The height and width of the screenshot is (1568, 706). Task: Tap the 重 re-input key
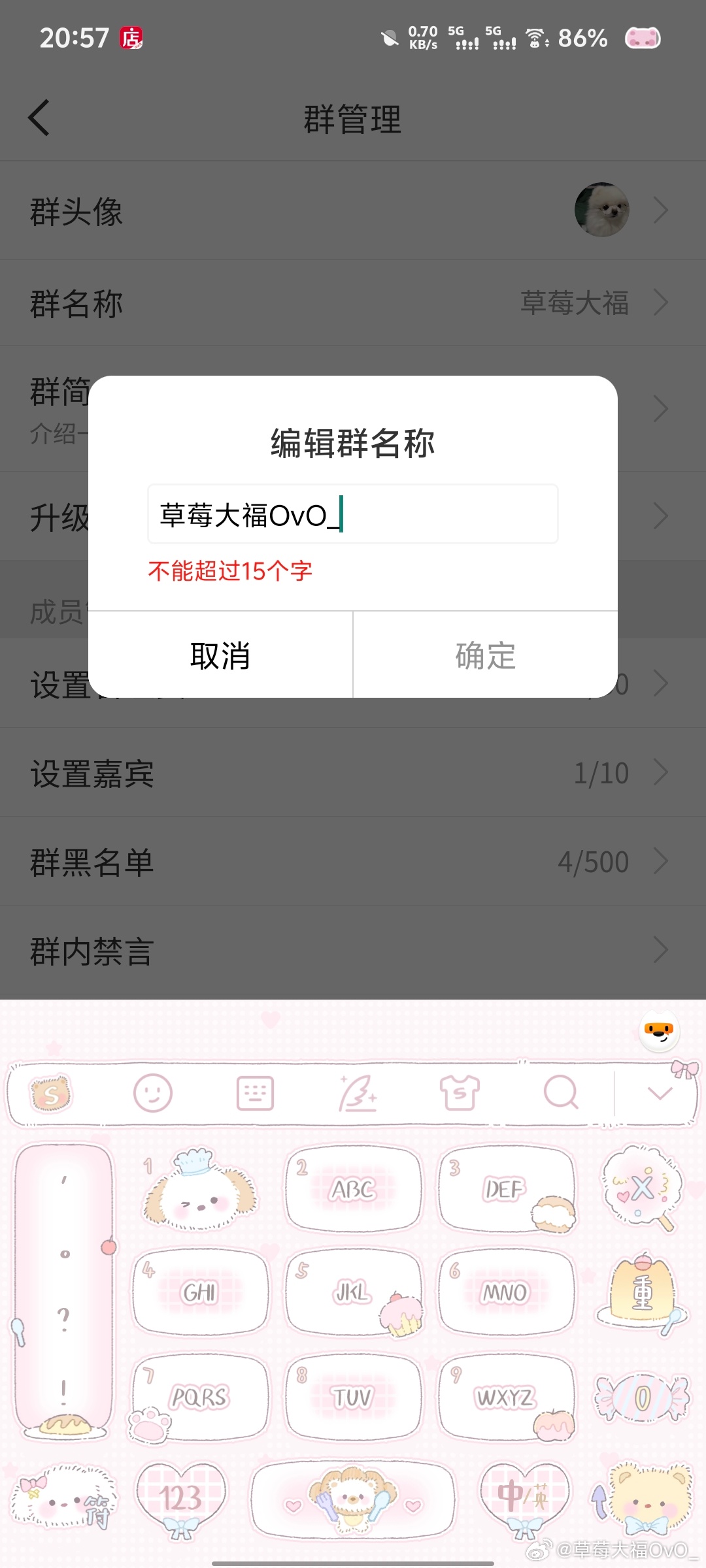click(x=642, y=1292)
